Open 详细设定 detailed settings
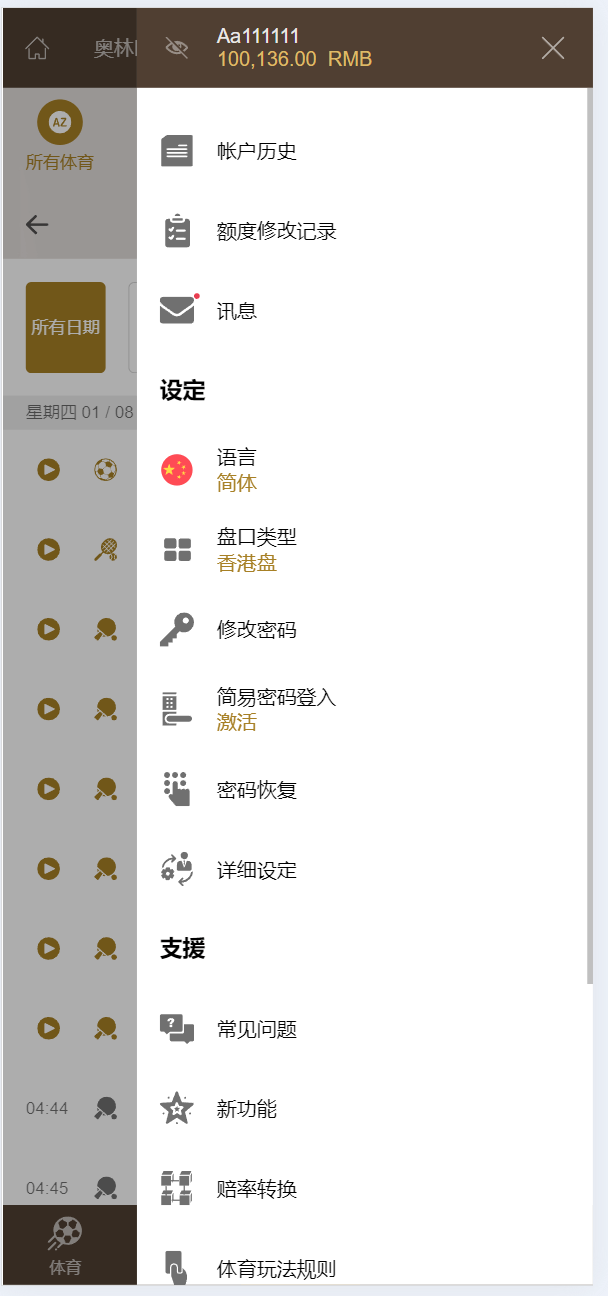This screenshot has width=608, height=1296. (x=256, y=870)
